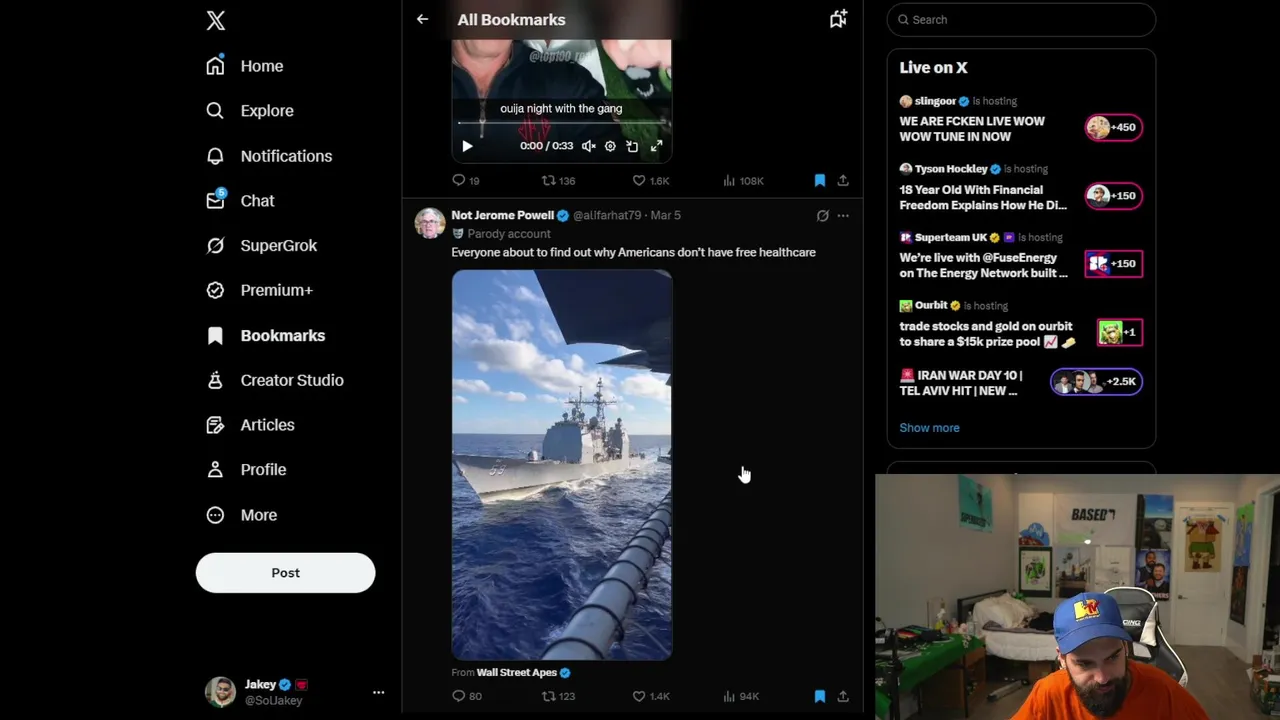Image resolution: width=1280 pixels, height=720 pixels.
Task: Play the ouija night video
Action: 467,146
